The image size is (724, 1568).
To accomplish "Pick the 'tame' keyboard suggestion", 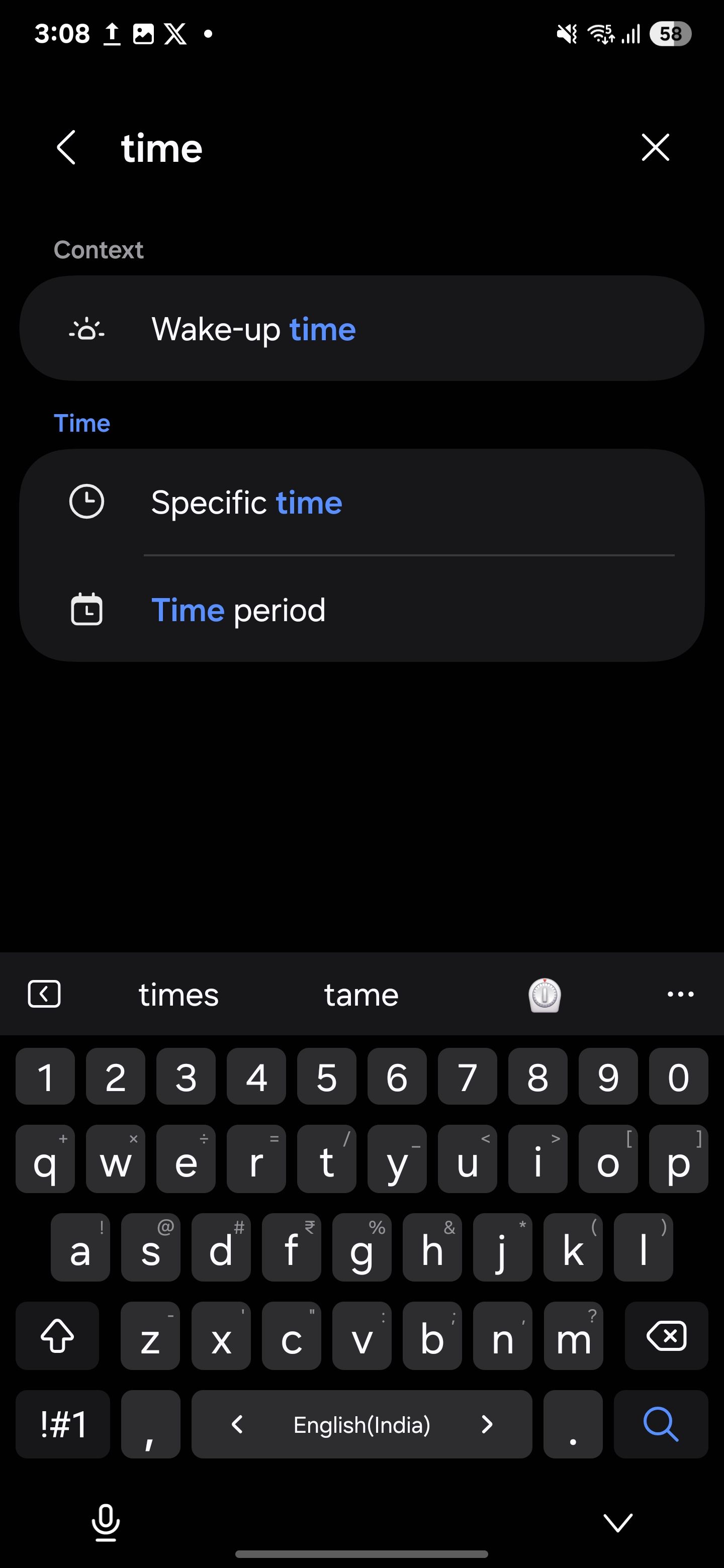I will pos(361,995).
